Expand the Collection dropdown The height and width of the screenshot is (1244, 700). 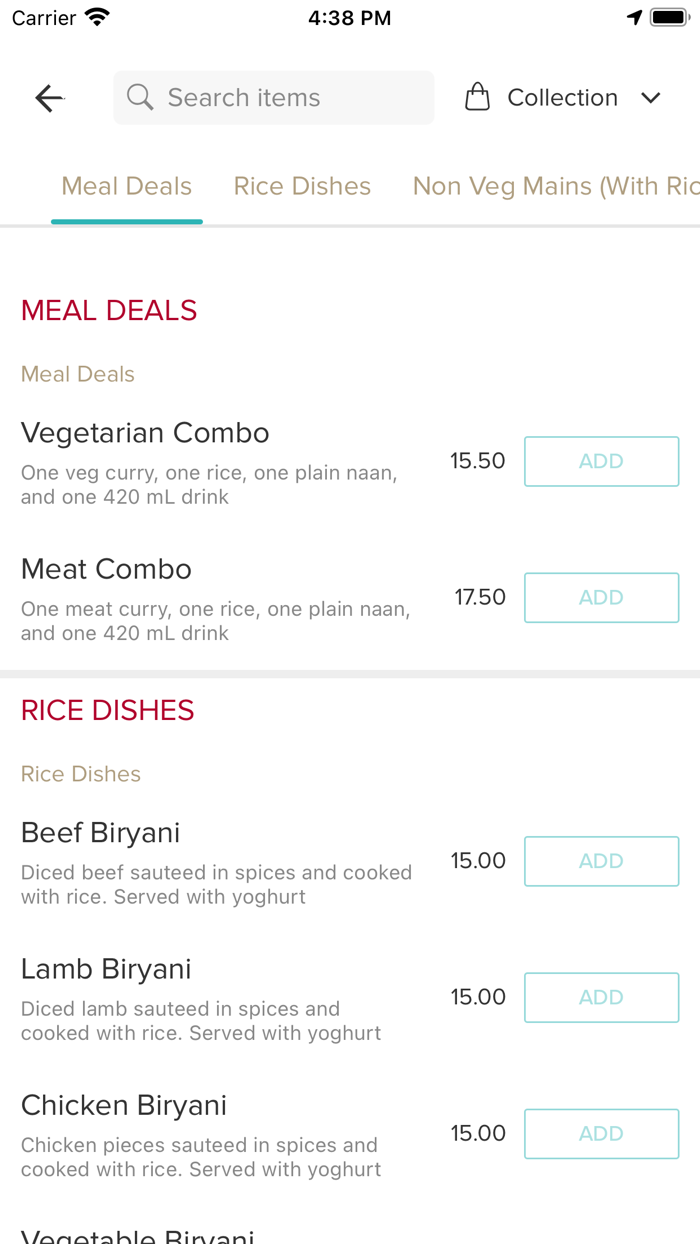pos(563,98)
